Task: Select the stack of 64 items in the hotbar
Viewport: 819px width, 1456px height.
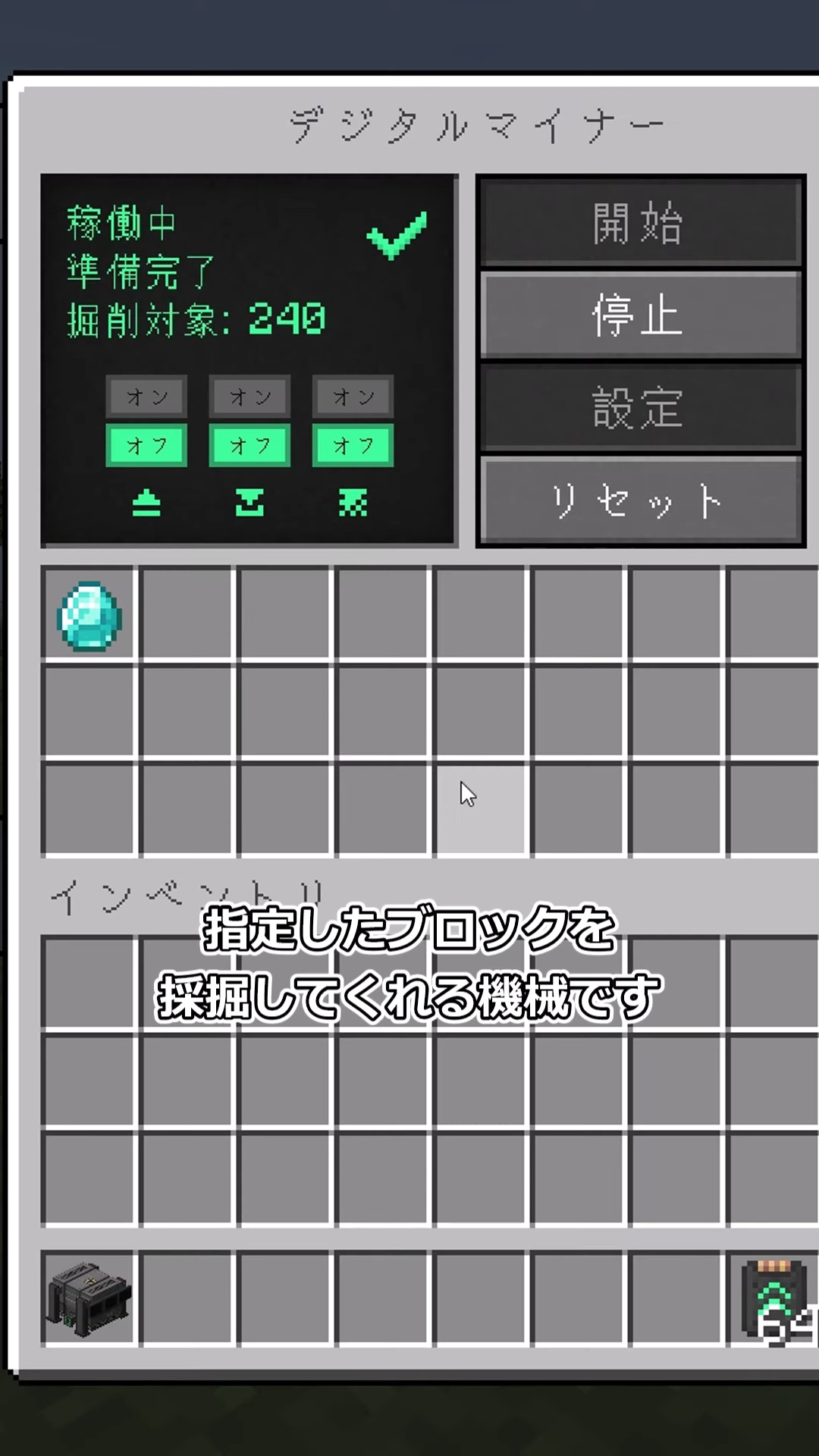Action: click(x=773, y=1298)
